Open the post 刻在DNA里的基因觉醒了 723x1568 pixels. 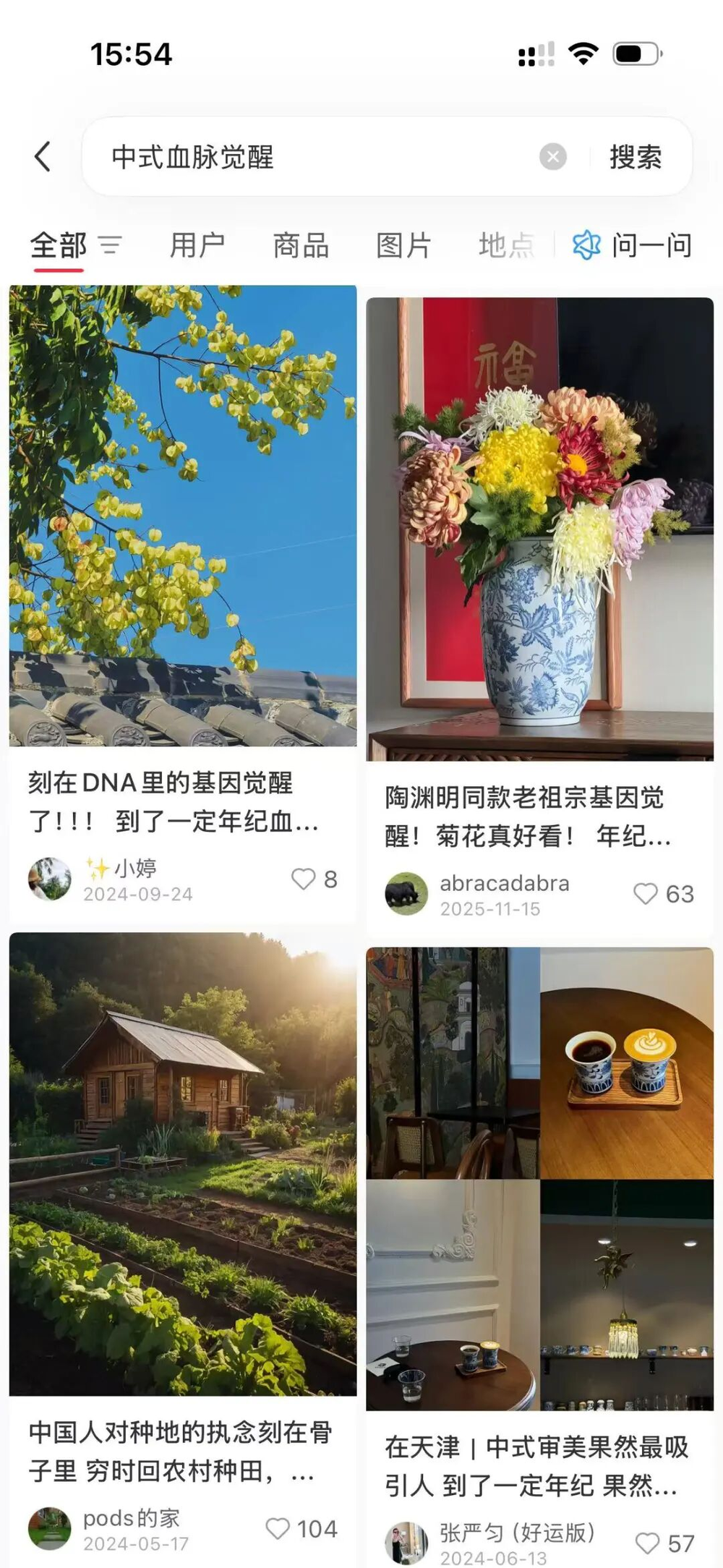point(182,515)
